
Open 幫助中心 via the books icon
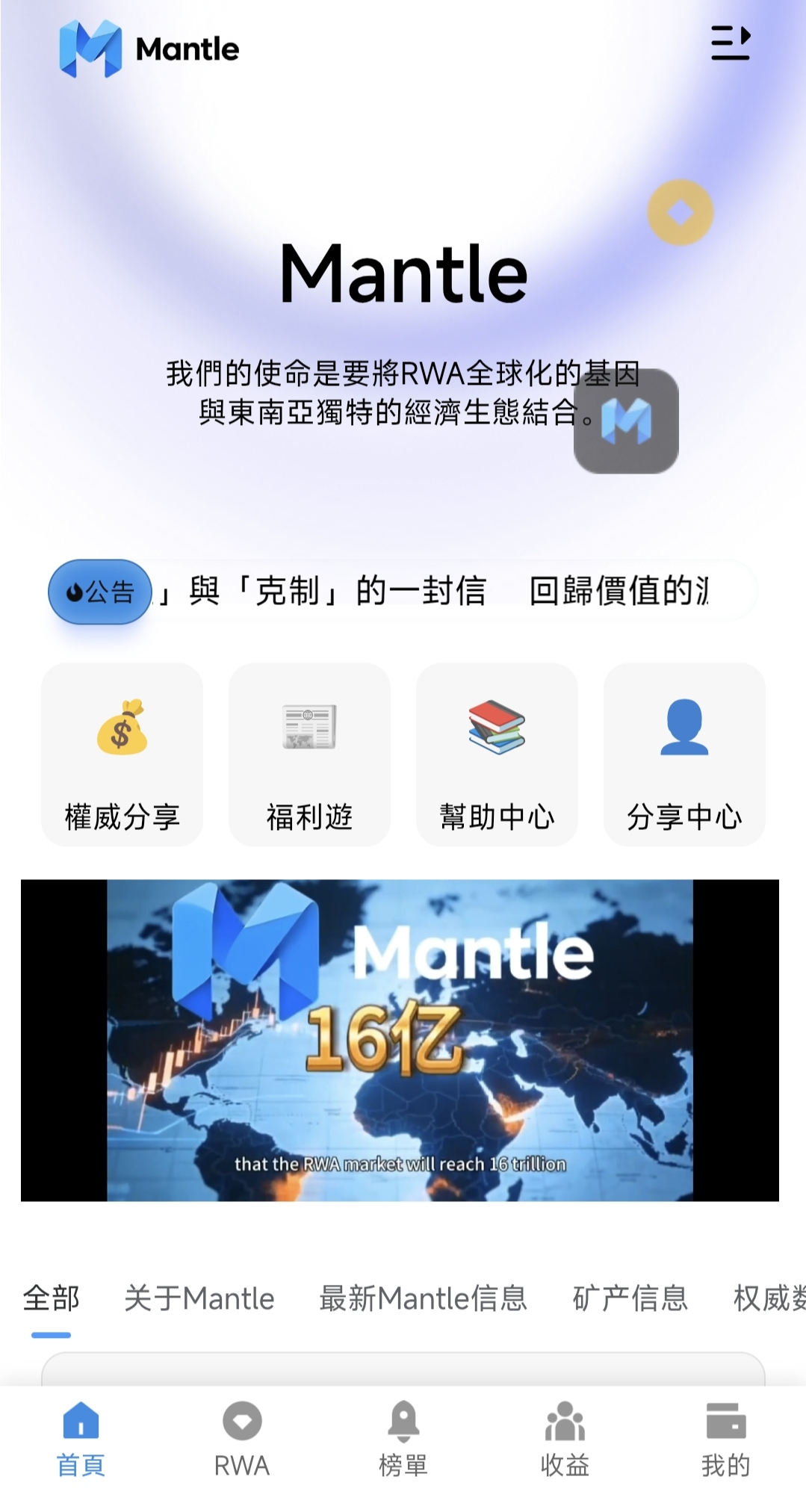497,730
